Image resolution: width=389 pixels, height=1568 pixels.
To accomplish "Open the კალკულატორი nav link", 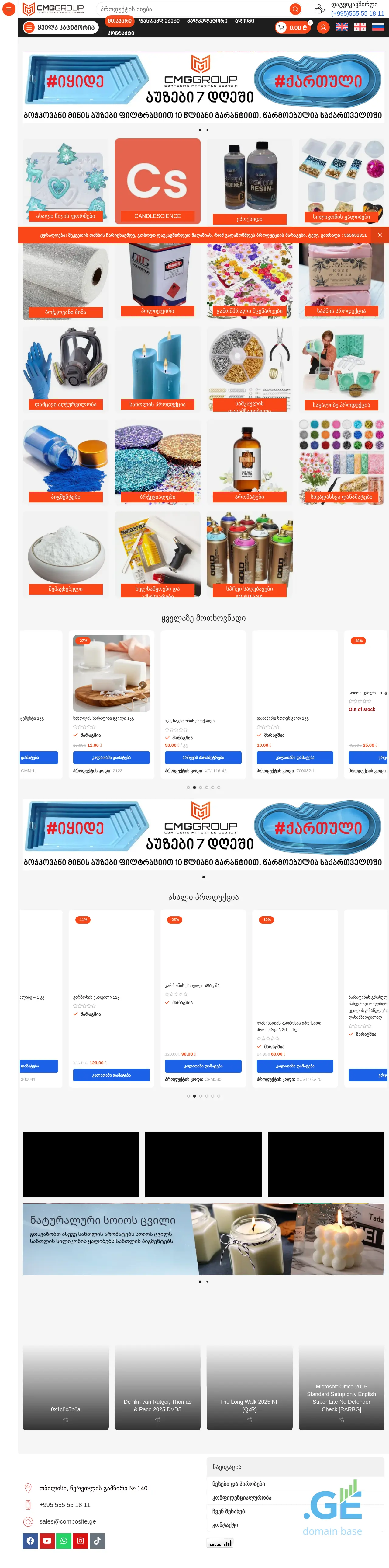I will click(207, 21).
